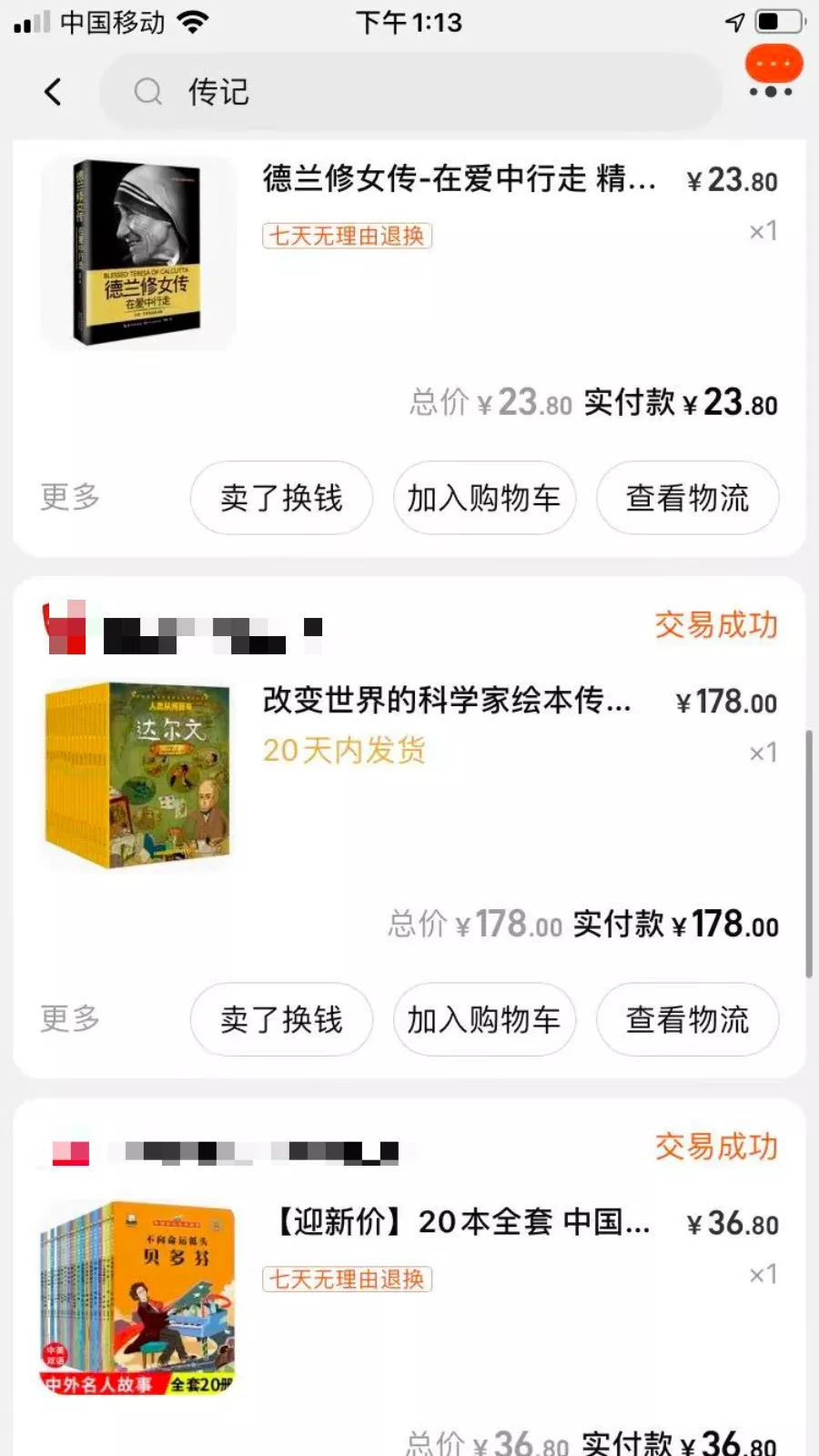Tap the location arrow icon in status bar

coord(736,22)
